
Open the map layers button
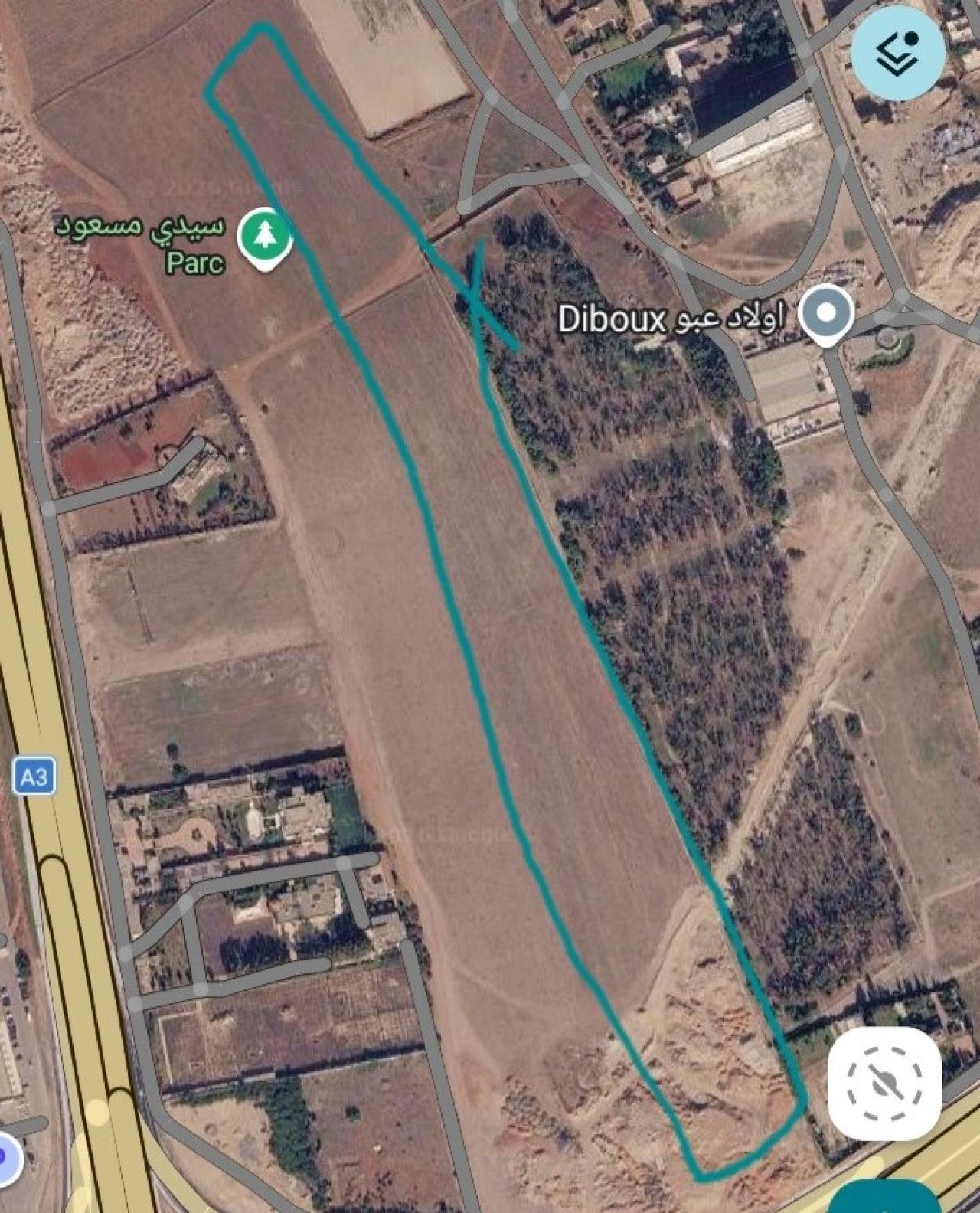[x=897, y=53]
